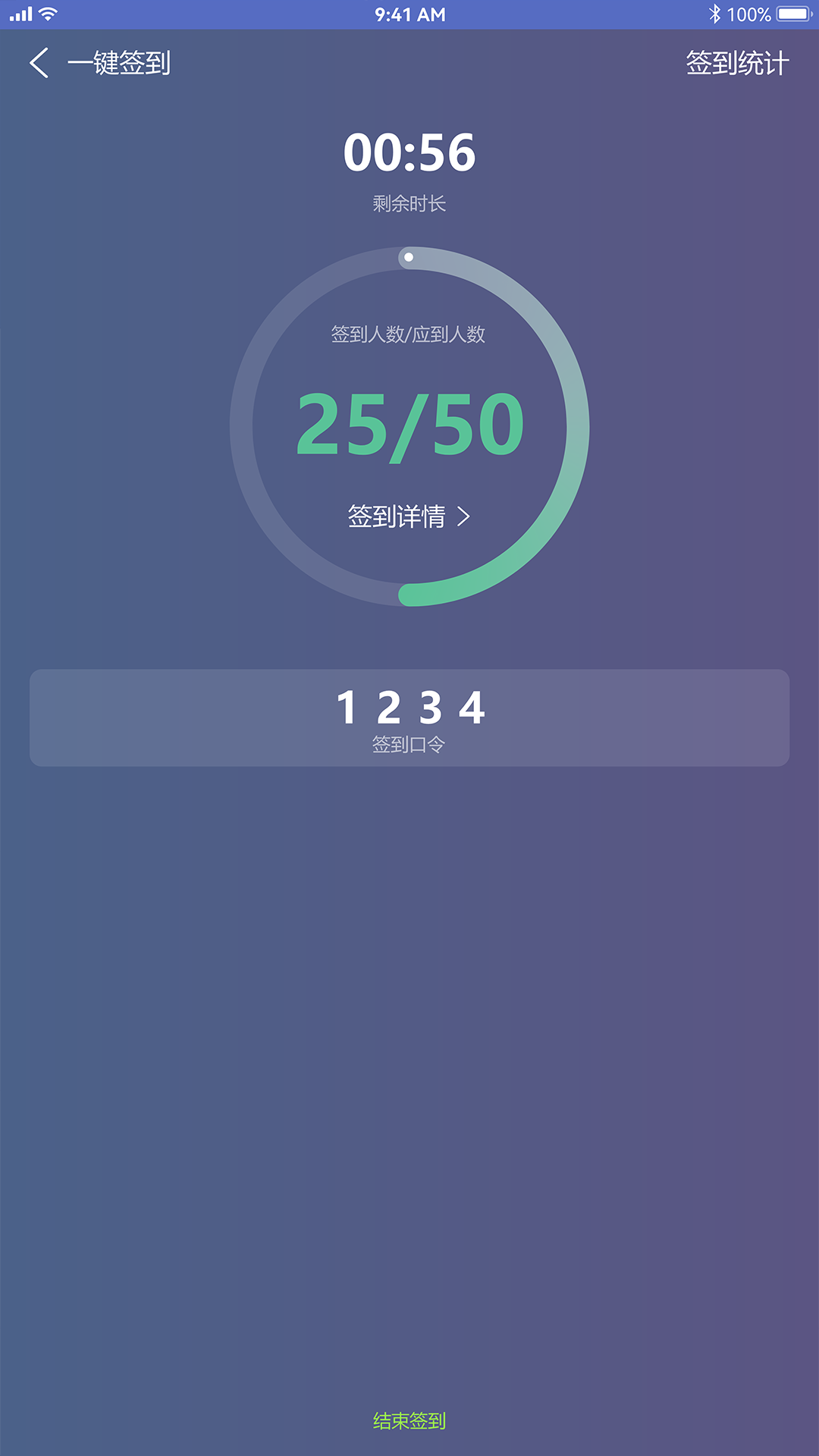Viewport: 819px width, 1456px height.
Task: Tap the 1 2 3 4 check-in code card
Action: coord(409,717)
